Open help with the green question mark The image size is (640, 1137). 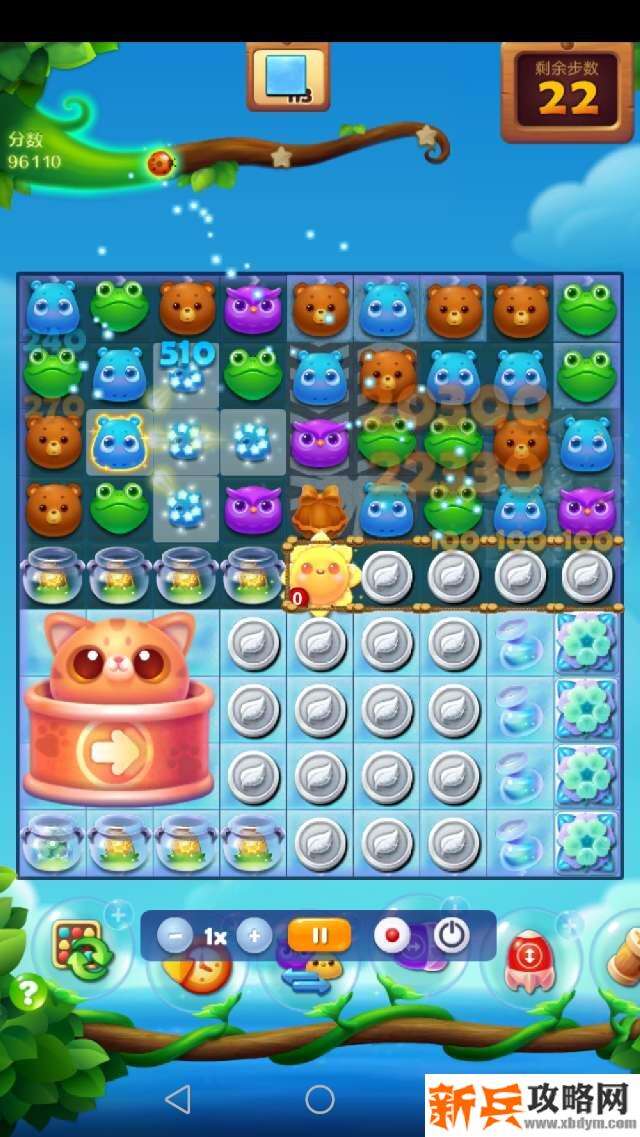27,993
